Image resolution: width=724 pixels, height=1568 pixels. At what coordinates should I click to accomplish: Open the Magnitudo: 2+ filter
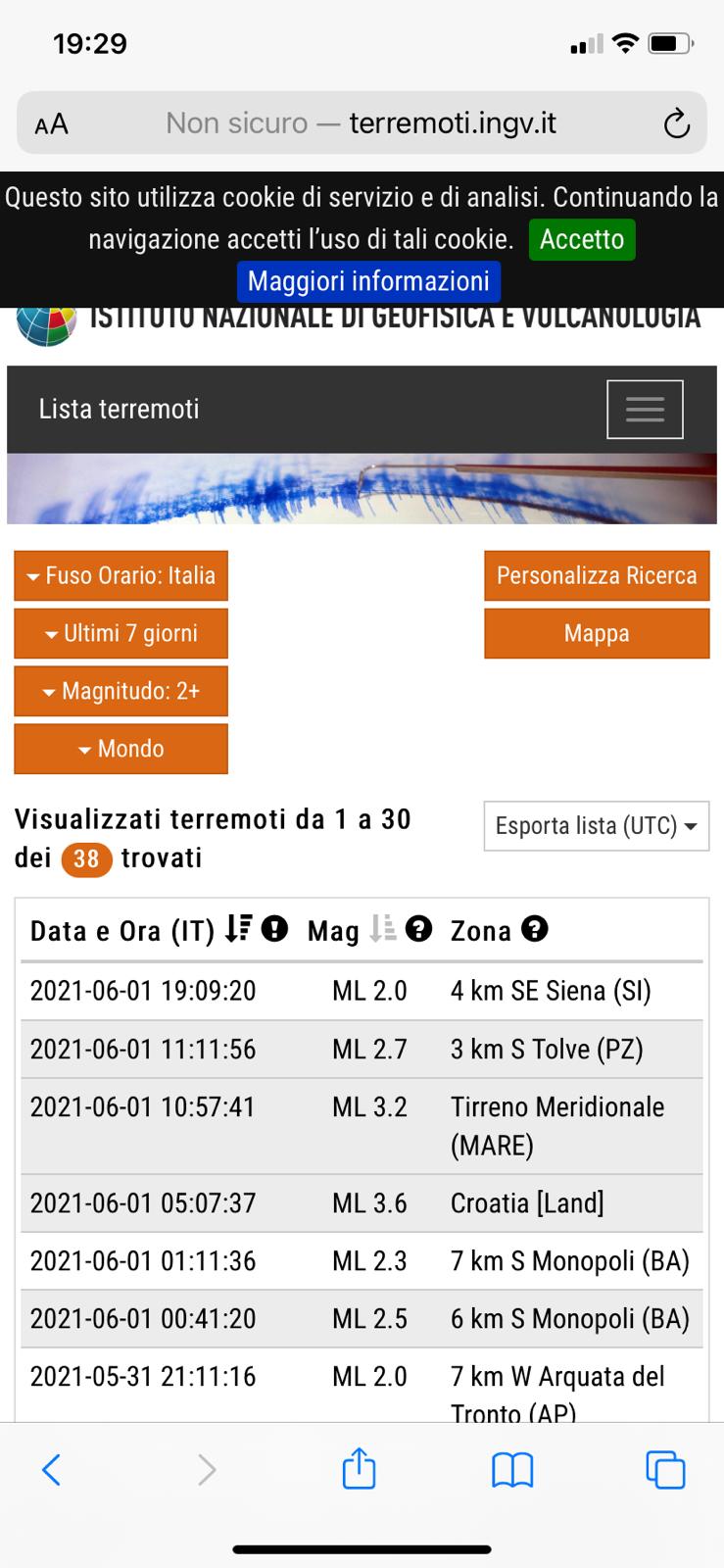click(121, 691)
